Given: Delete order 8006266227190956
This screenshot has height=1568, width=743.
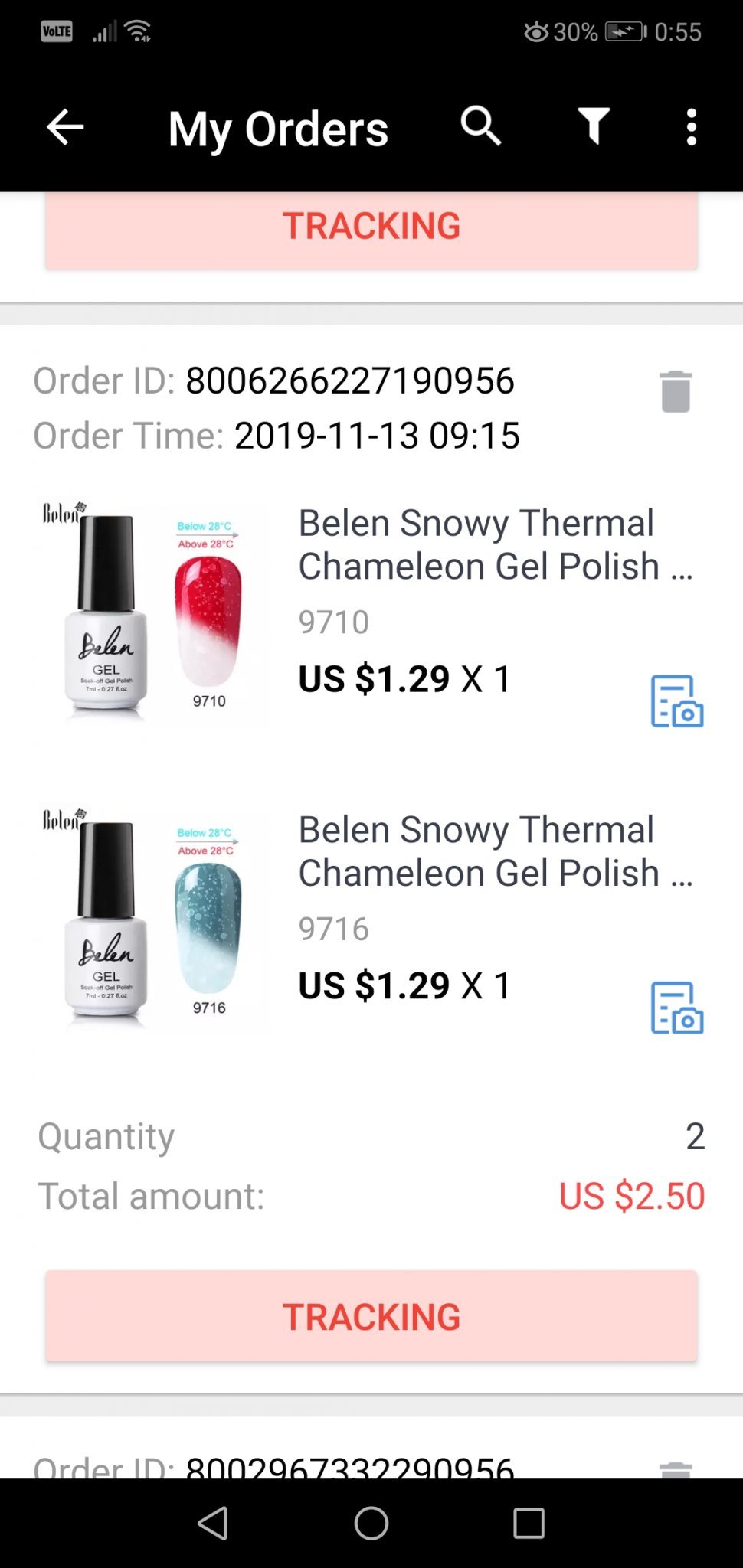Looking at the screenshot, I should (x=676, y=391).
